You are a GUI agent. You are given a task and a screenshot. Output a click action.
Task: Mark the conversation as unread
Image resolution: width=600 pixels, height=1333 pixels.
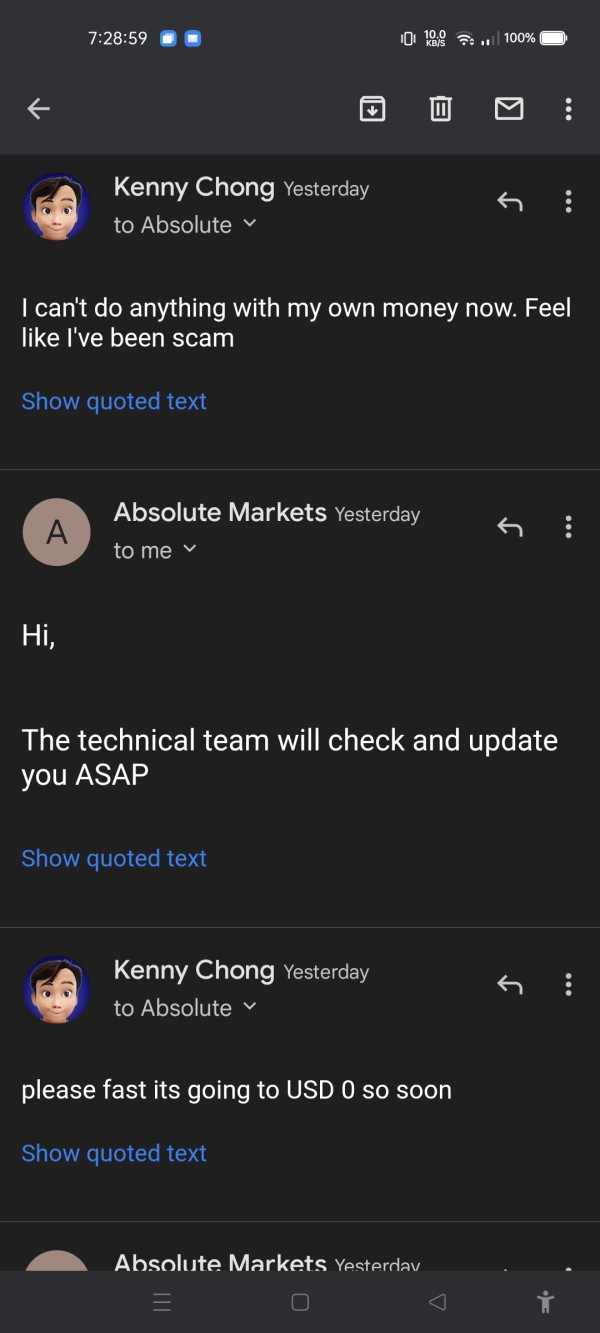coord(509,109)
